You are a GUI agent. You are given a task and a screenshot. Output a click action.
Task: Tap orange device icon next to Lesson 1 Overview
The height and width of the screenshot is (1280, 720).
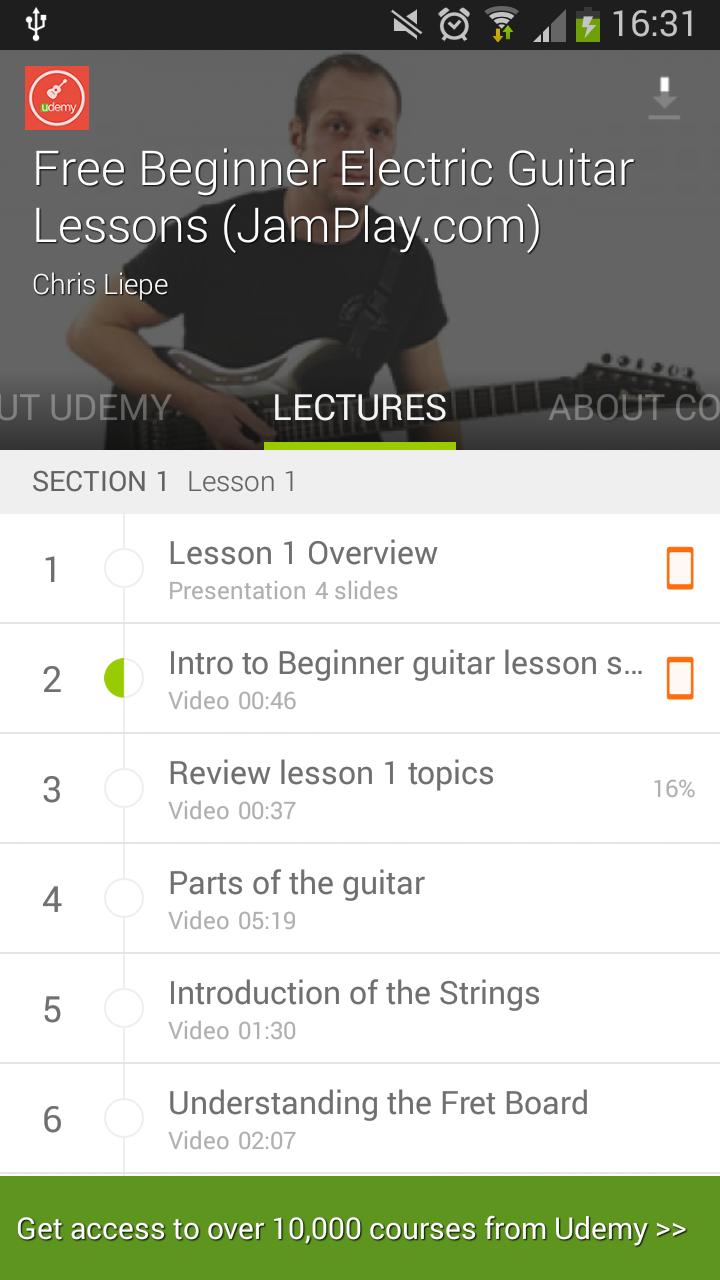click(679, 567)
